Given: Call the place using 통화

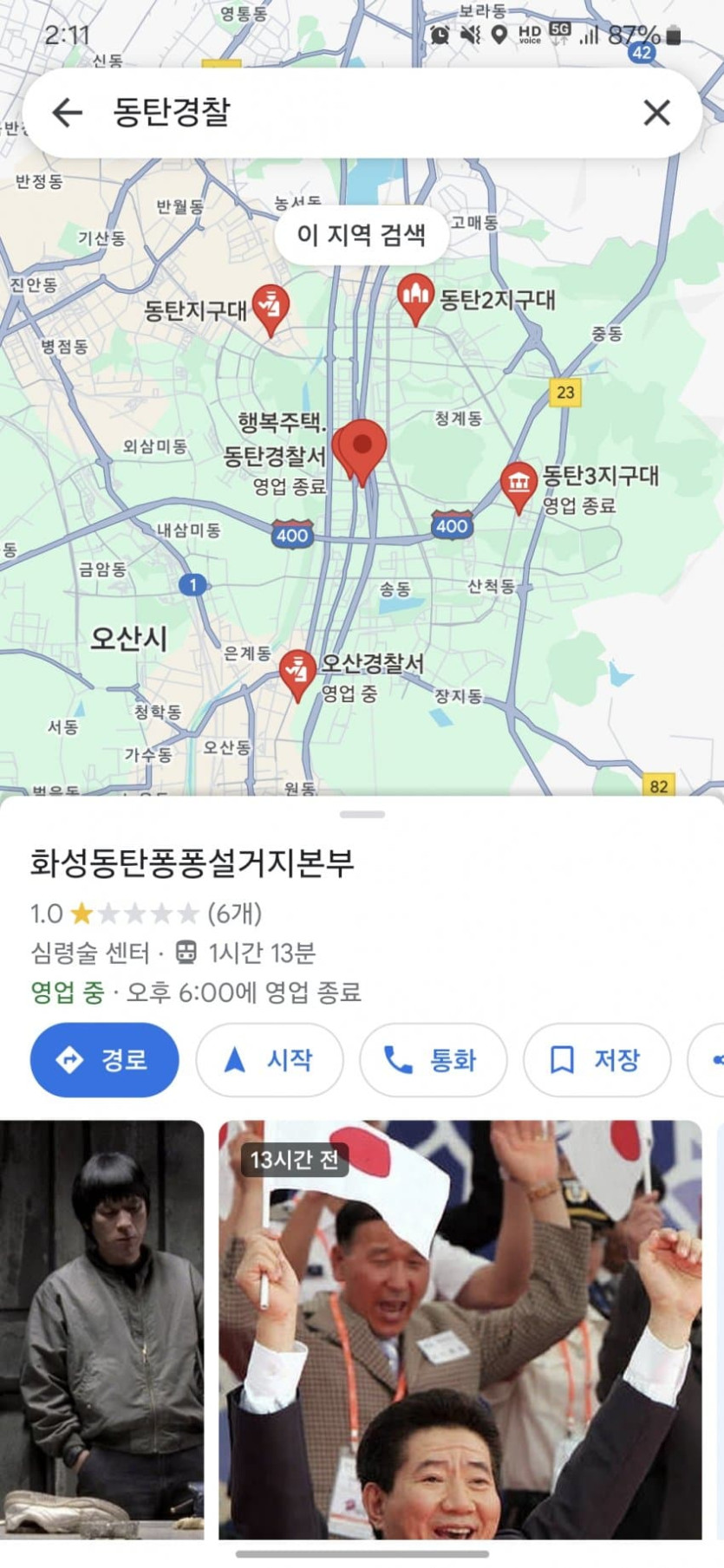Looking at the screenshot, I should (433, 1059).
